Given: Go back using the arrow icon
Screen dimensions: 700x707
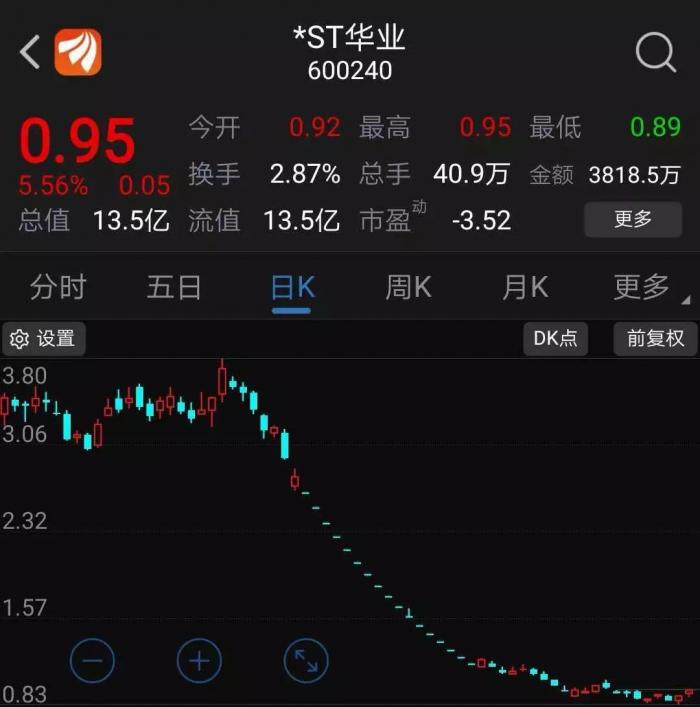Looking at the screenshot, I should tap(30, 52).
